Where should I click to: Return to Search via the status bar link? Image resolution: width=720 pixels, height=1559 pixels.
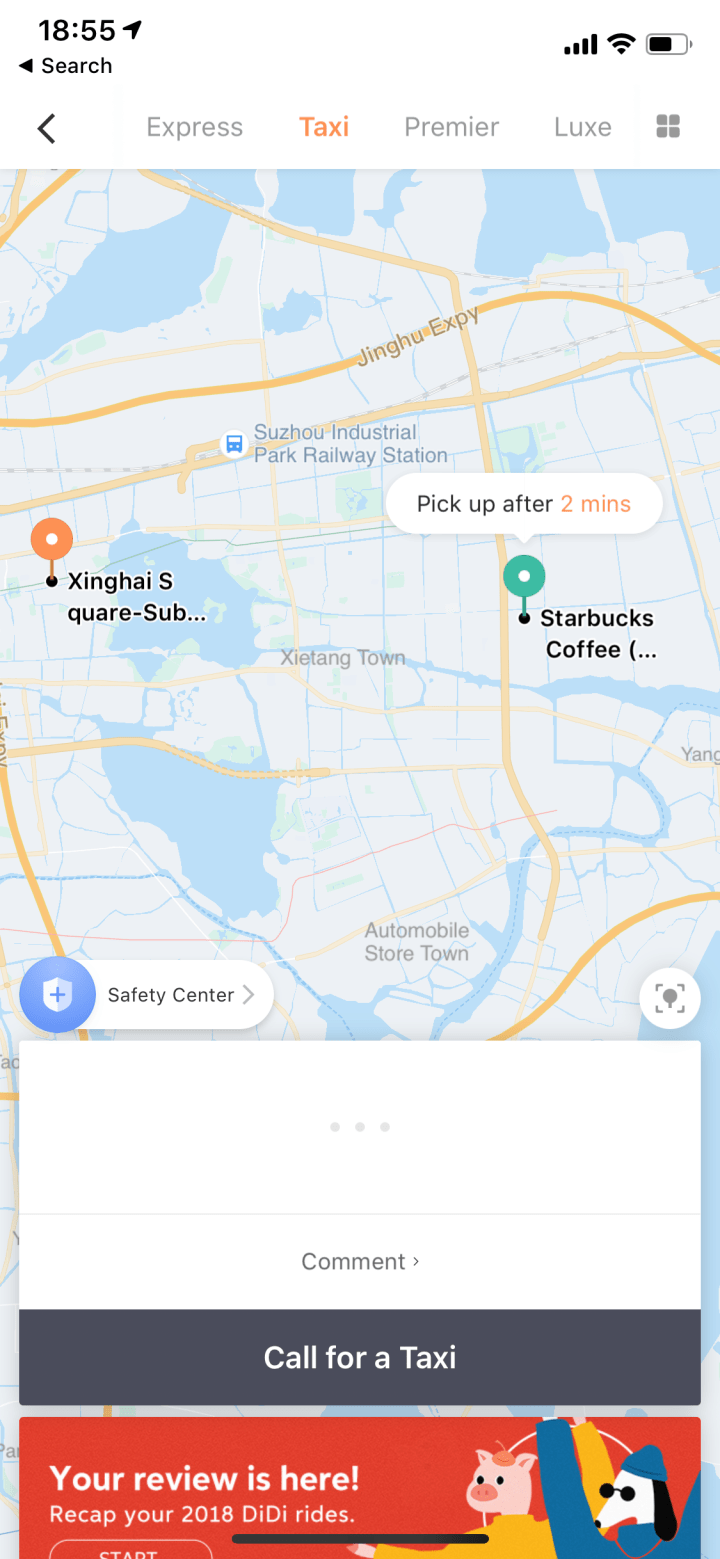tap(66, 66)
